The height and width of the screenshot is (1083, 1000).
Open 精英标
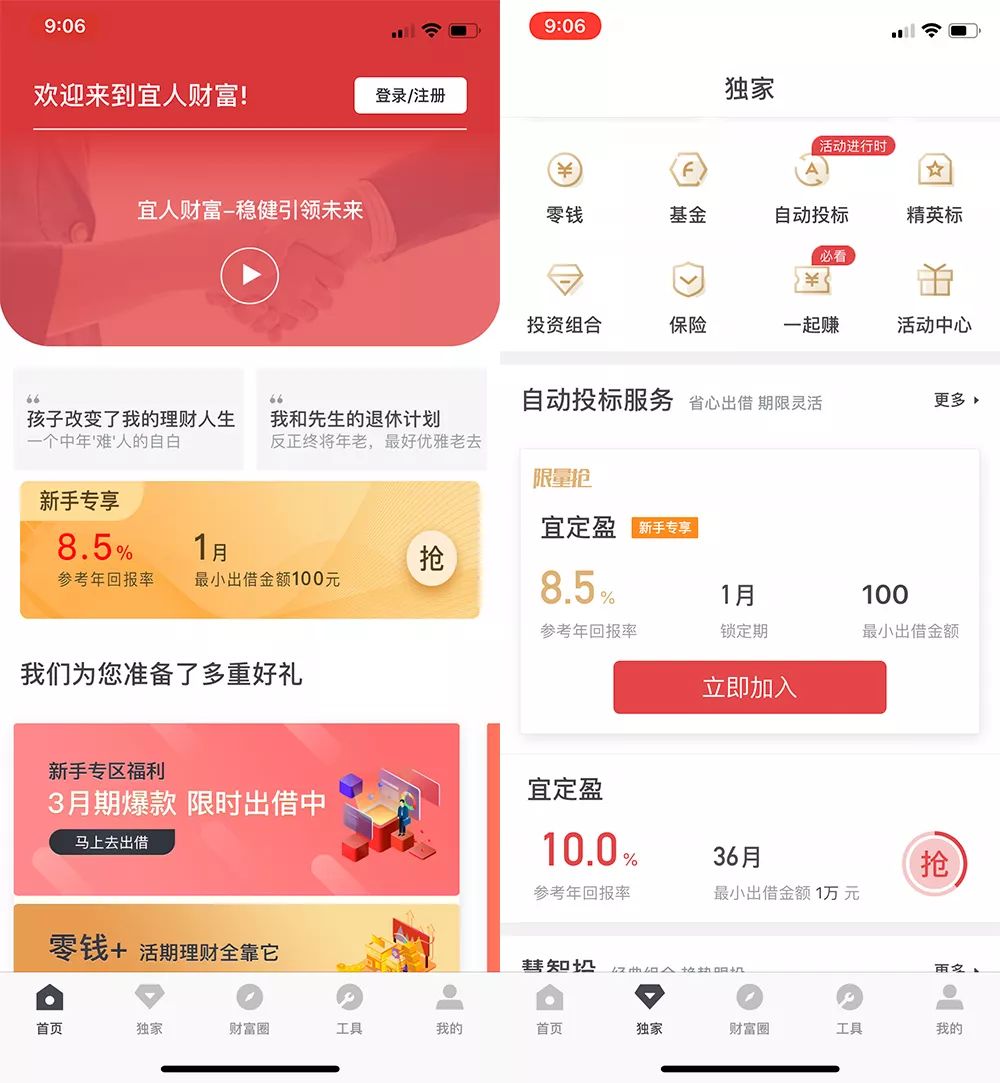tap(934, 187)
